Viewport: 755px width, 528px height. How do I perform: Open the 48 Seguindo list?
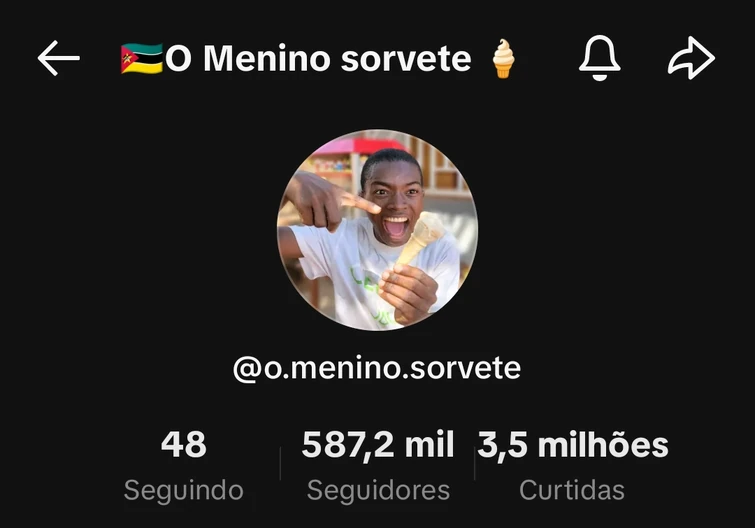pyautogui.click(x=183, y=465)
